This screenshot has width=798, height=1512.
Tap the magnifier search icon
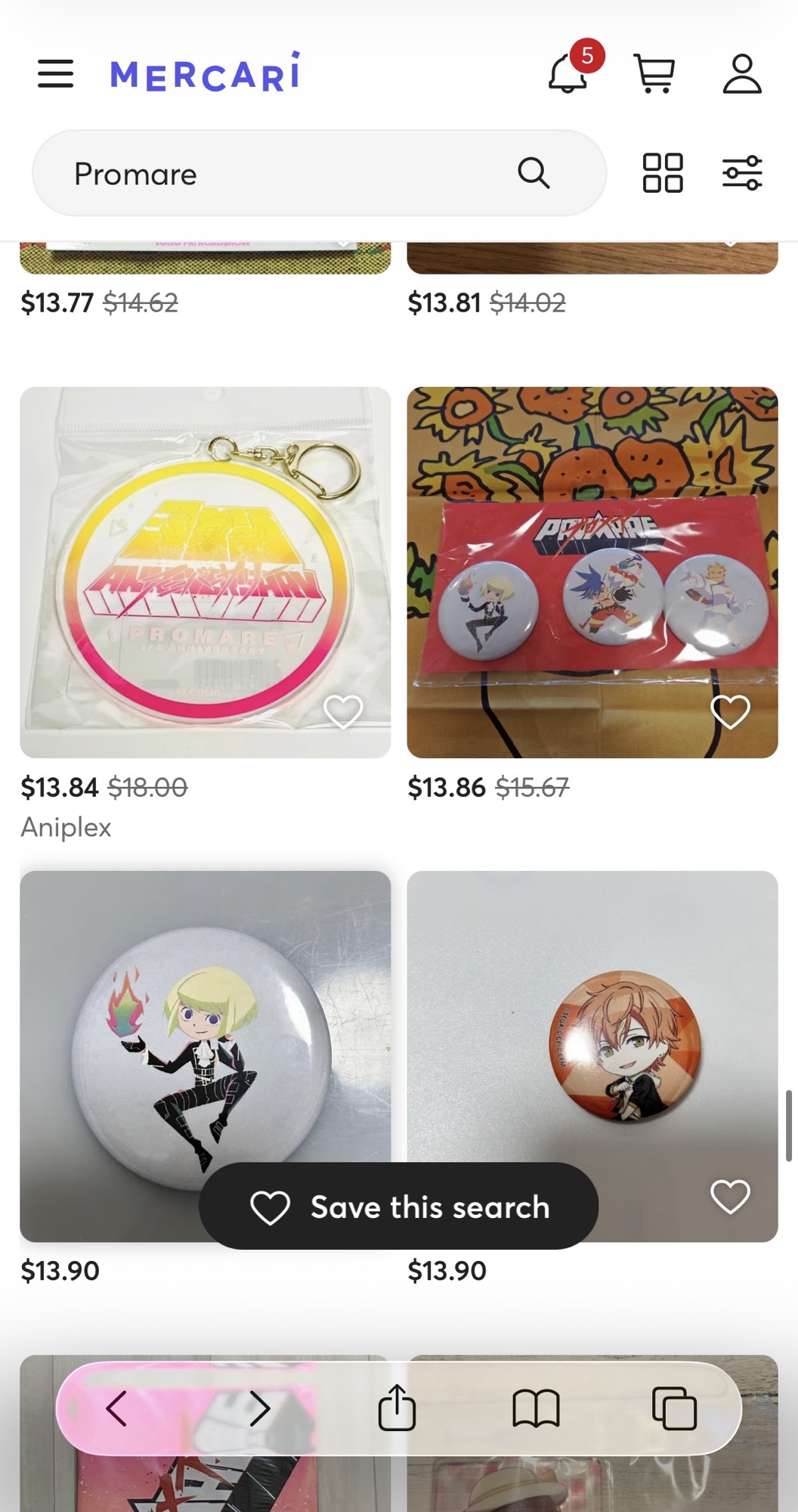534,173
